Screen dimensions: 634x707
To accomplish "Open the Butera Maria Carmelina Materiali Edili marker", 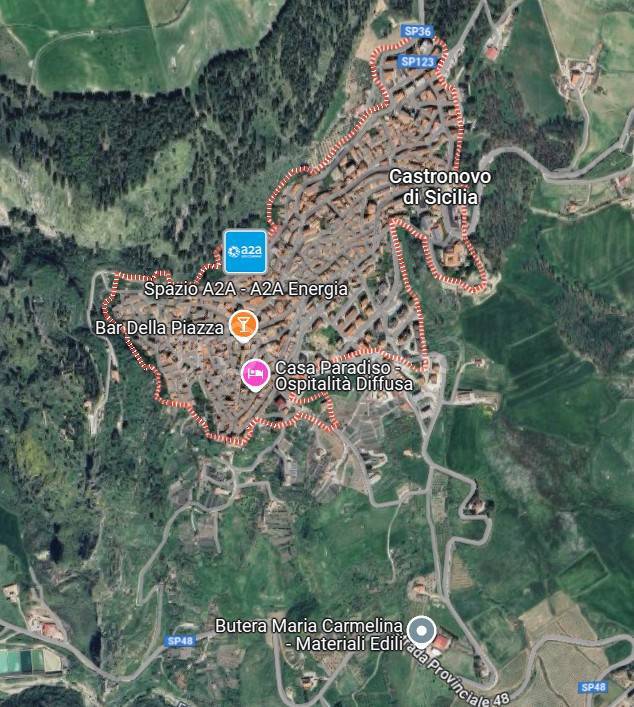I will [423, 631].
